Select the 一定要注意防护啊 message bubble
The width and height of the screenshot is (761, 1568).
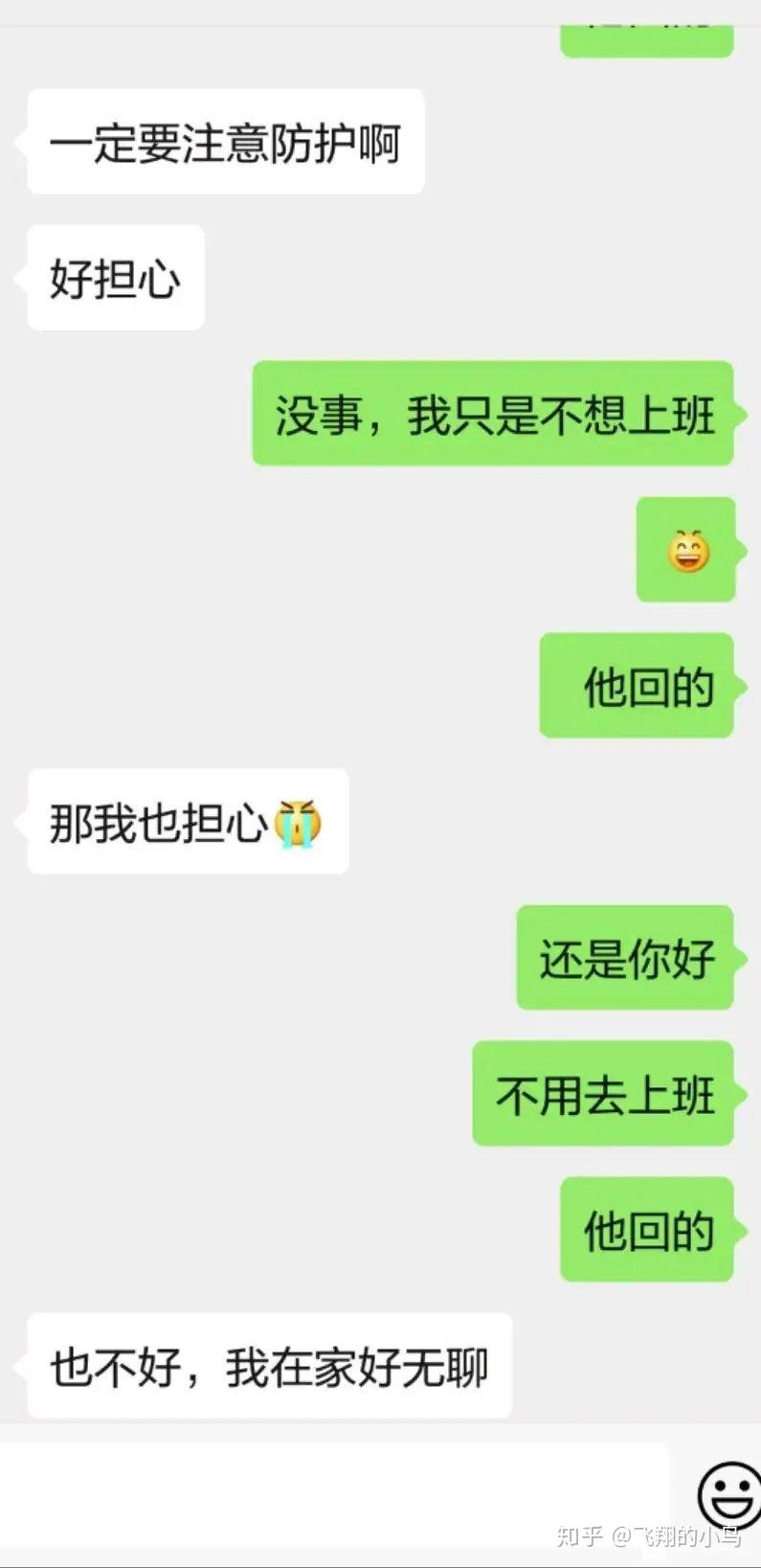(224, 141)
